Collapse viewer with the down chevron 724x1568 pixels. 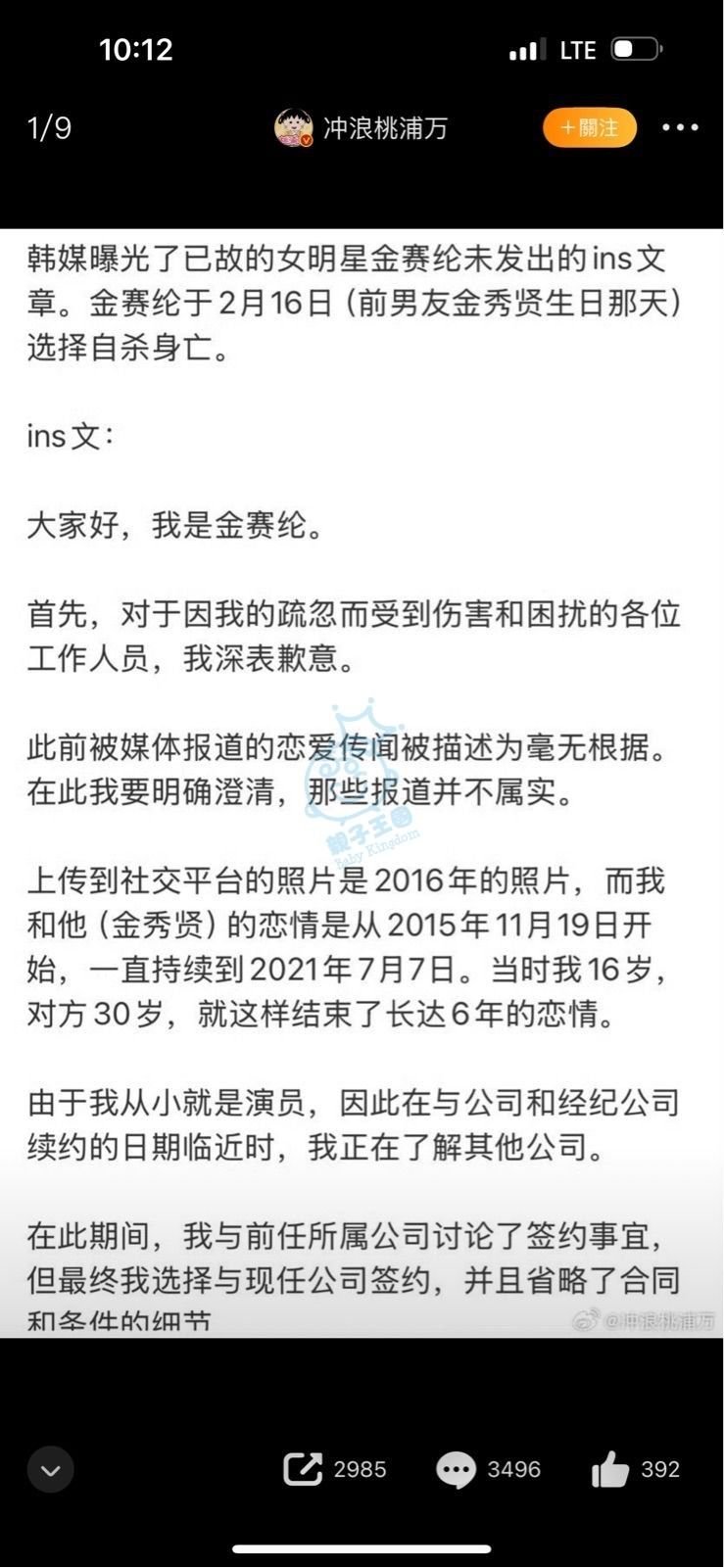pyautogui.click(x=51, y=1469)
